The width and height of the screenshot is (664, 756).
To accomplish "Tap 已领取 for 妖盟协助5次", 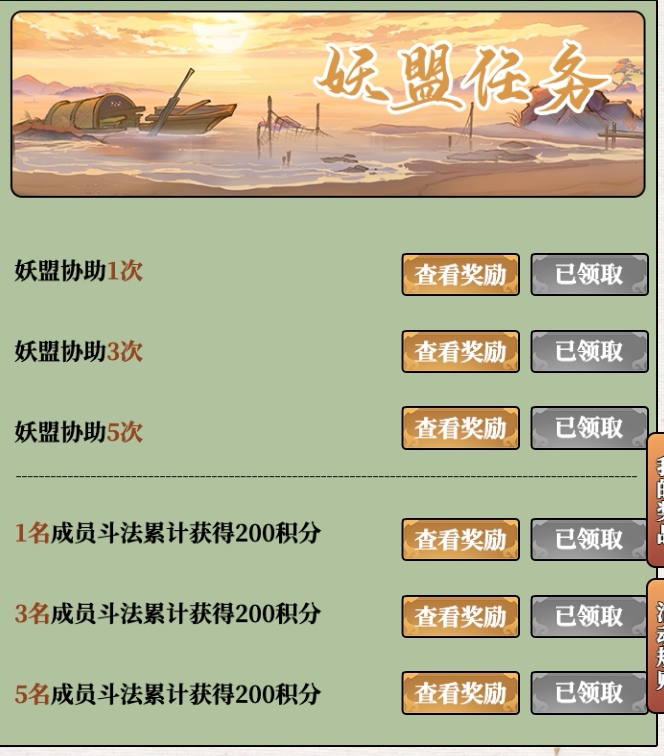I will click(x=589, y=429).
